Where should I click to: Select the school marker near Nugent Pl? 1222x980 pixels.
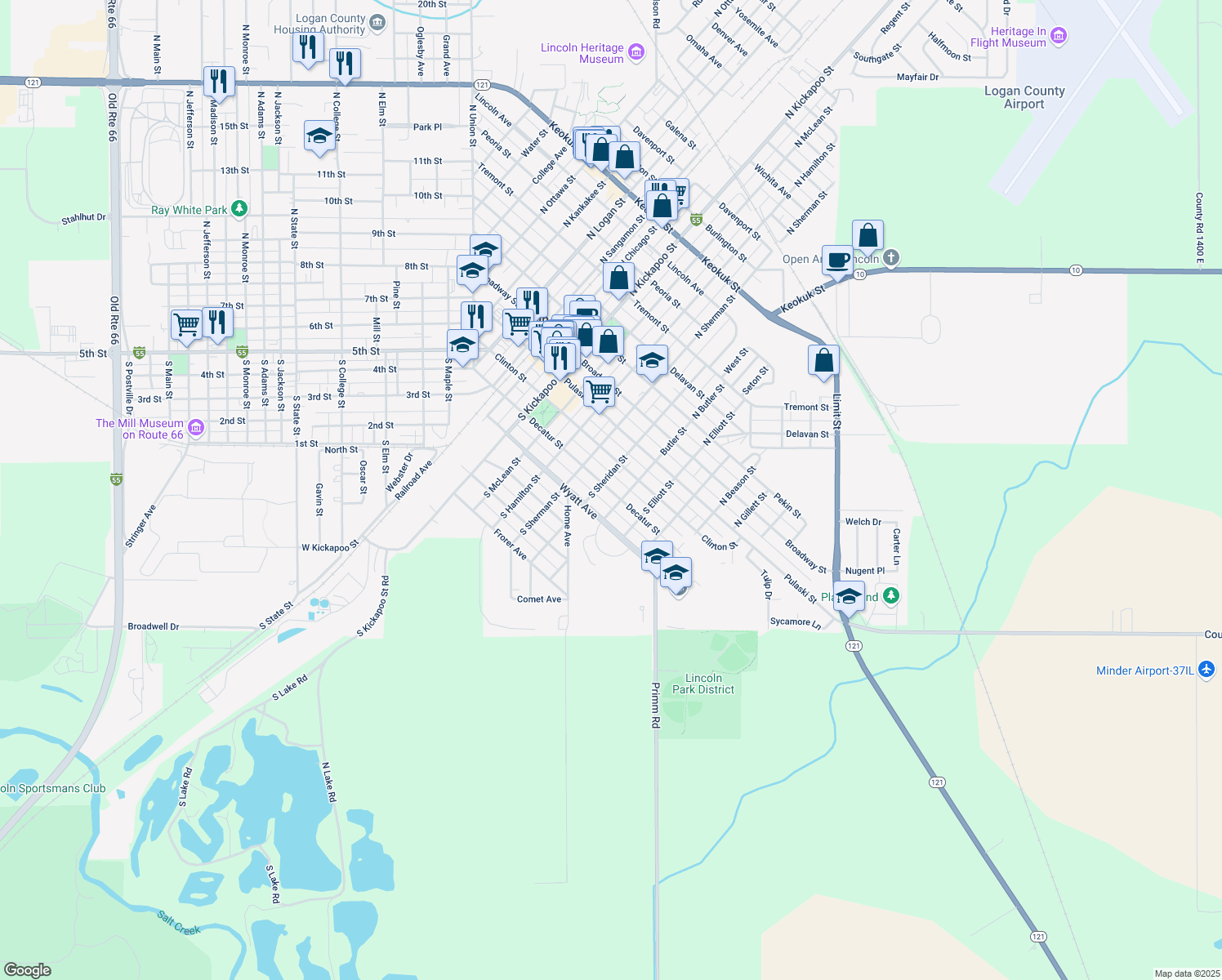click(850, 596)
